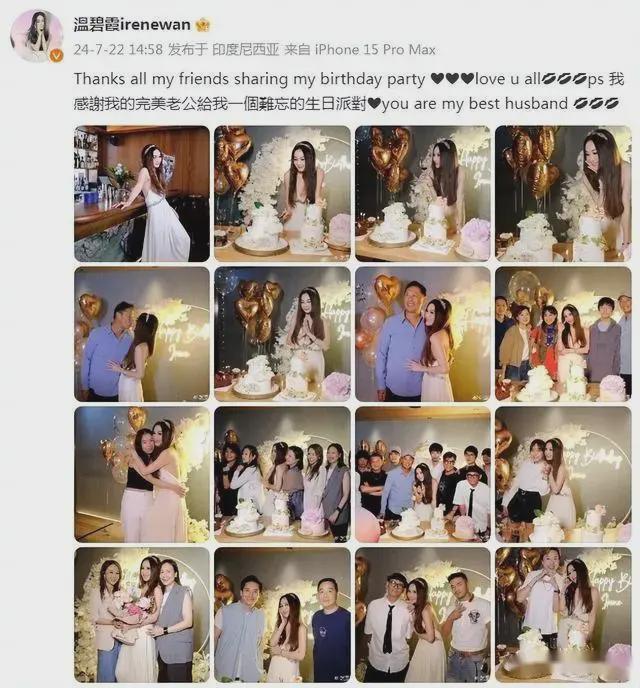
Task: View photo of woman between two men, navy shirt
Action: [282, 614]
